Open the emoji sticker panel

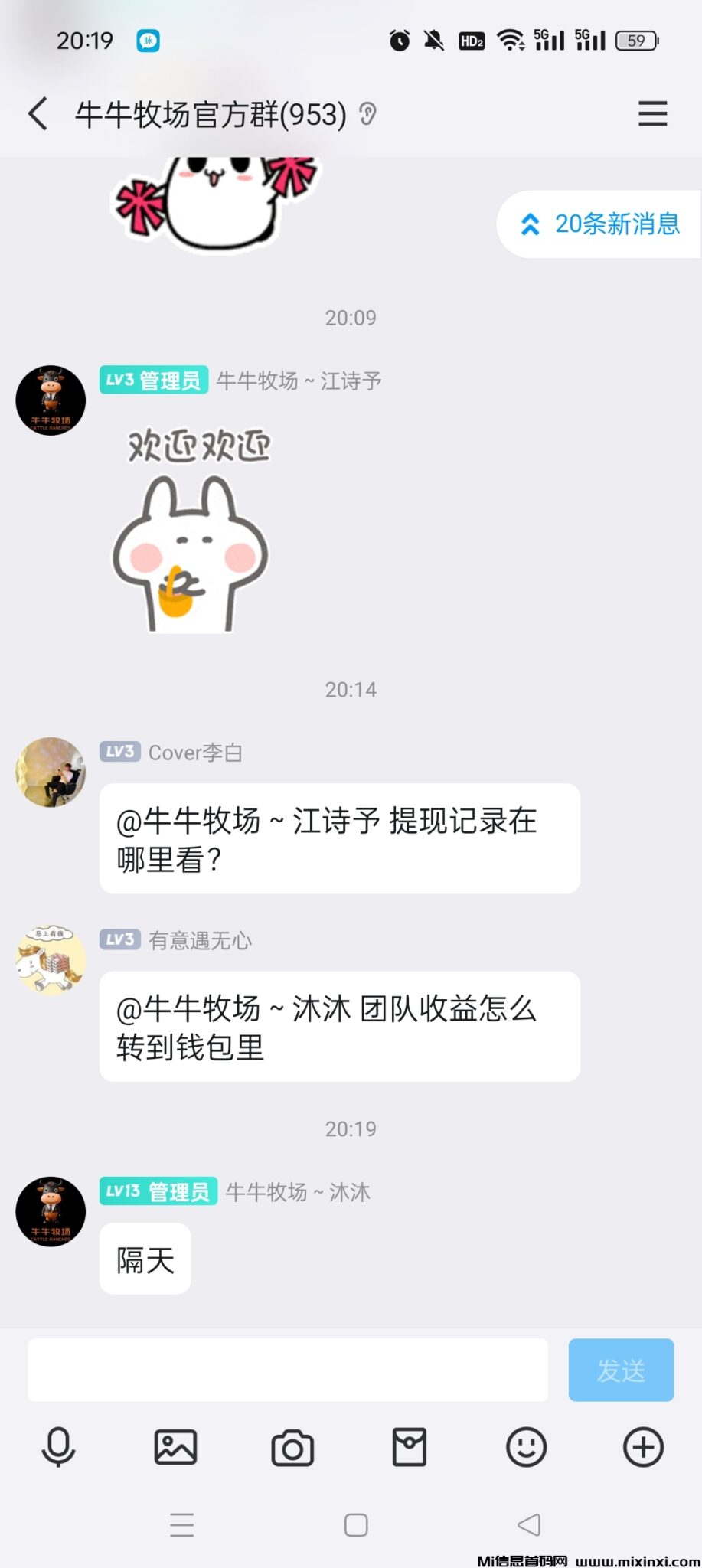pos(527,1448)
